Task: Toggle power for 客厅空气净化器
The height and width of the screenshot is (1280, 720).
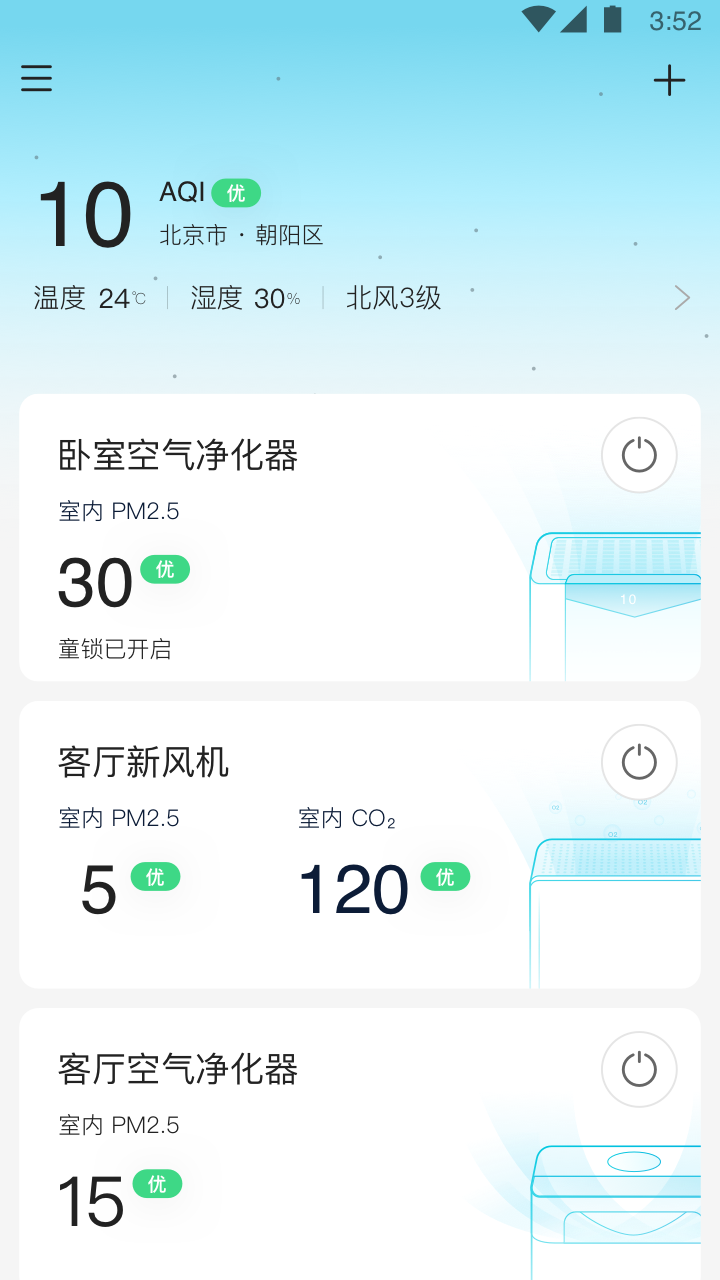Action: [x=639, y=1069]
